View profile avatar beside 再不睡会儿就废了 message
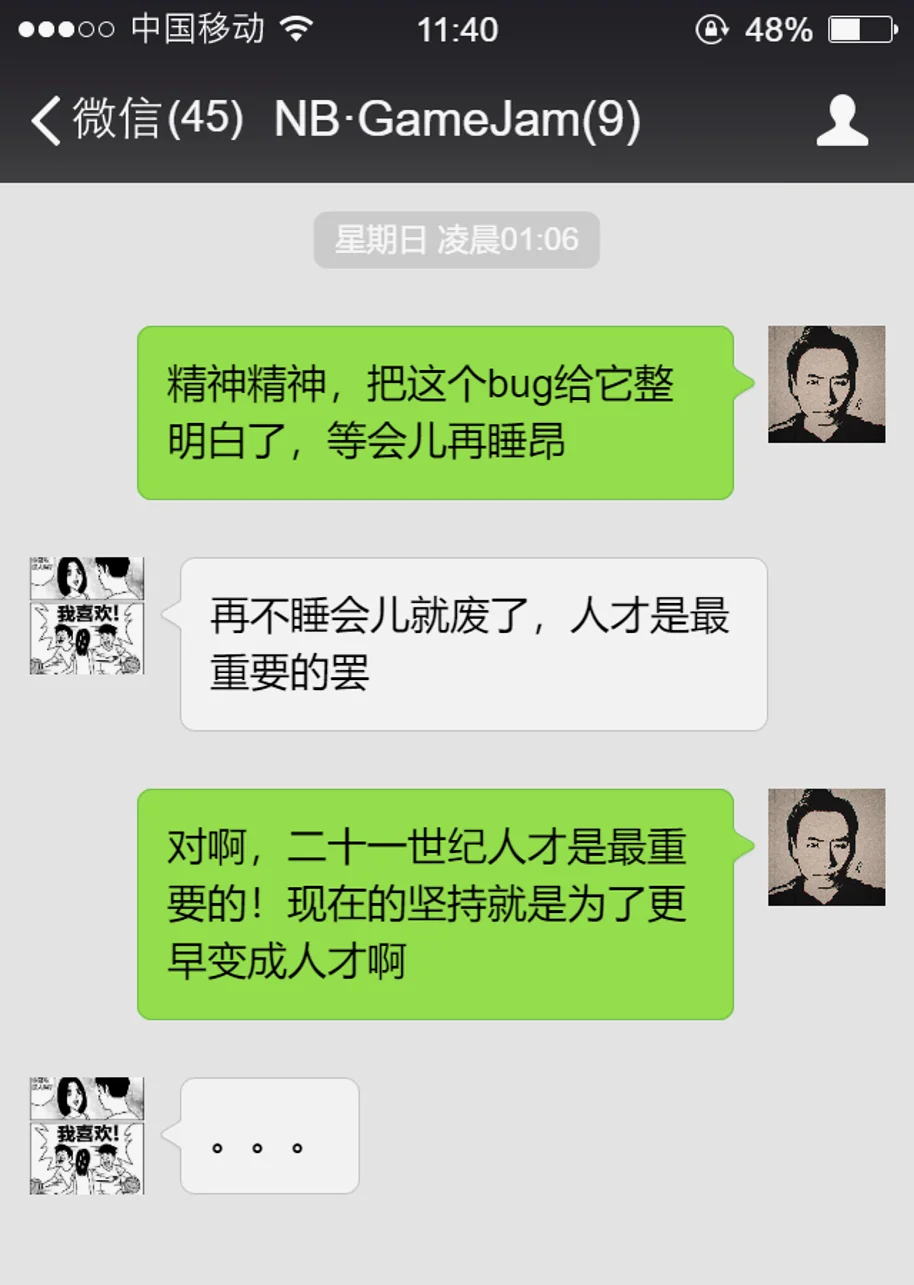 coord(87,616)
